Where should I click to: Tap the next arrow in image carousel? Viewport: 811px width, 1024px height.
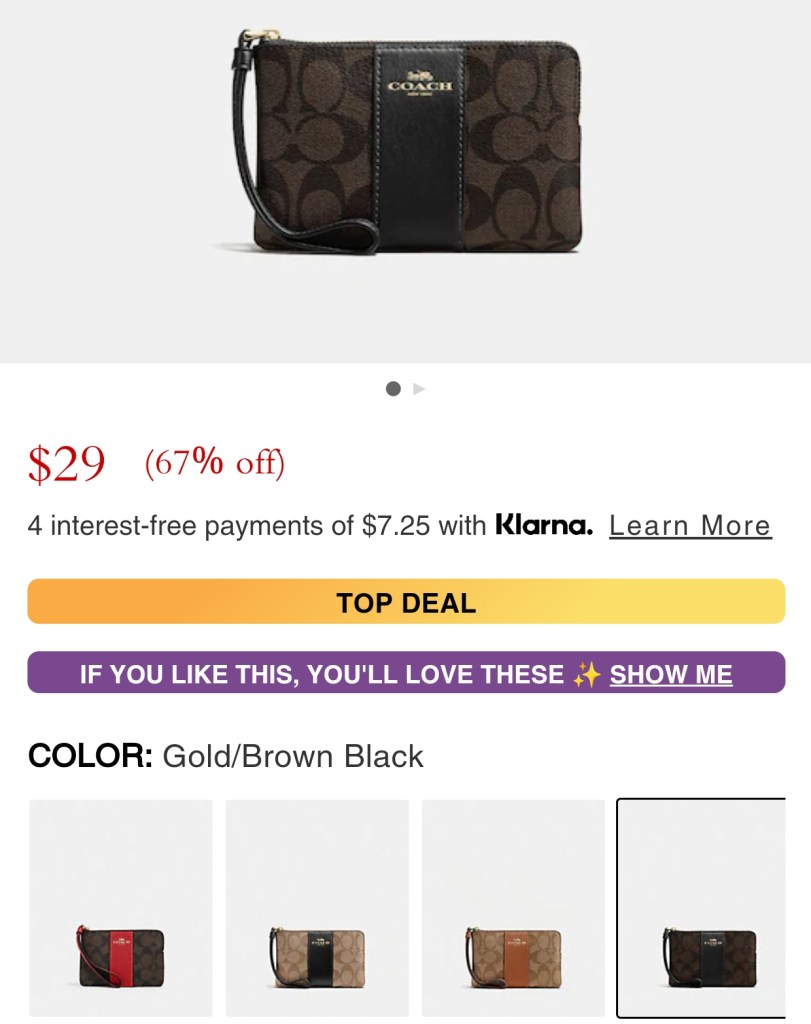(x=420, y=389)
